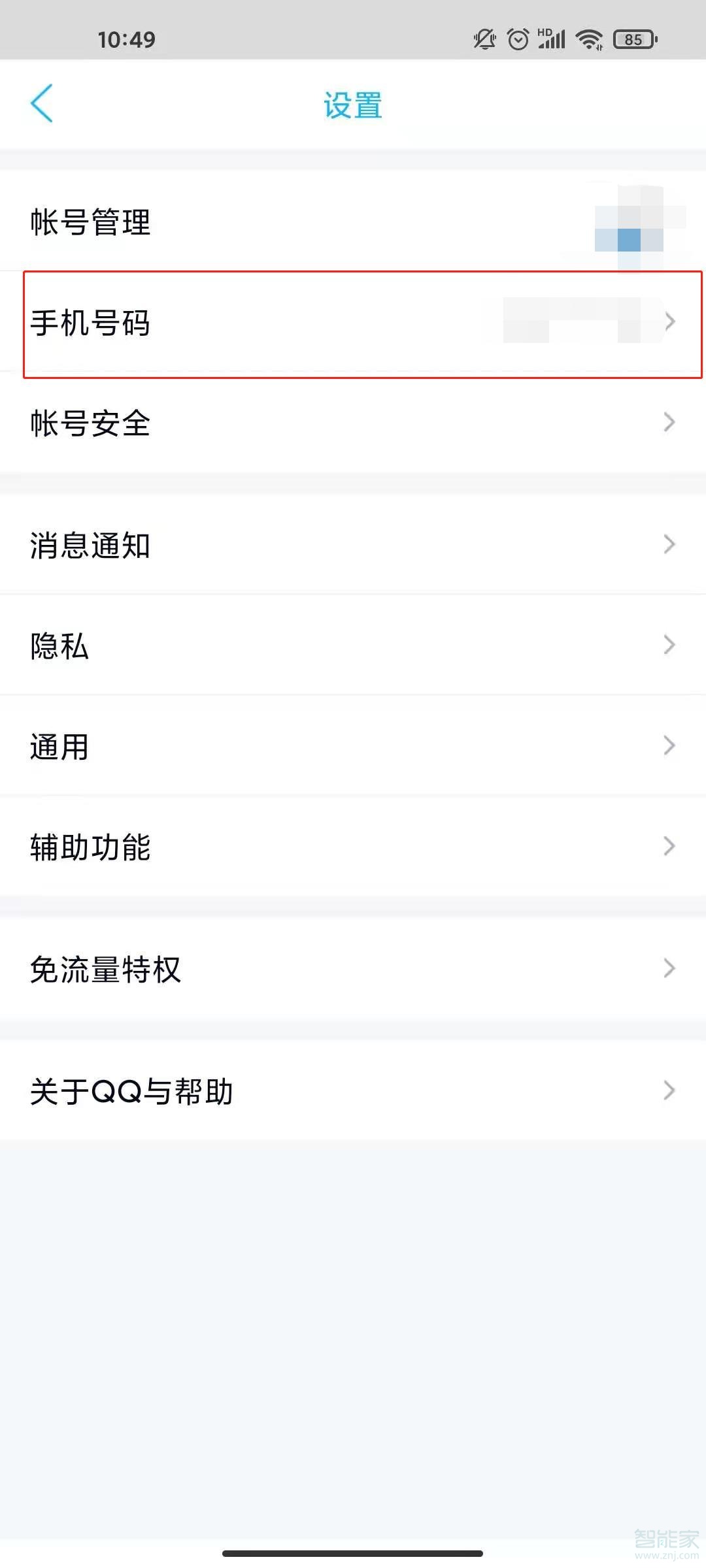Expand 隐私 with its chevron
Viewport: 706px width, 1568px height.
click(668, 644)
